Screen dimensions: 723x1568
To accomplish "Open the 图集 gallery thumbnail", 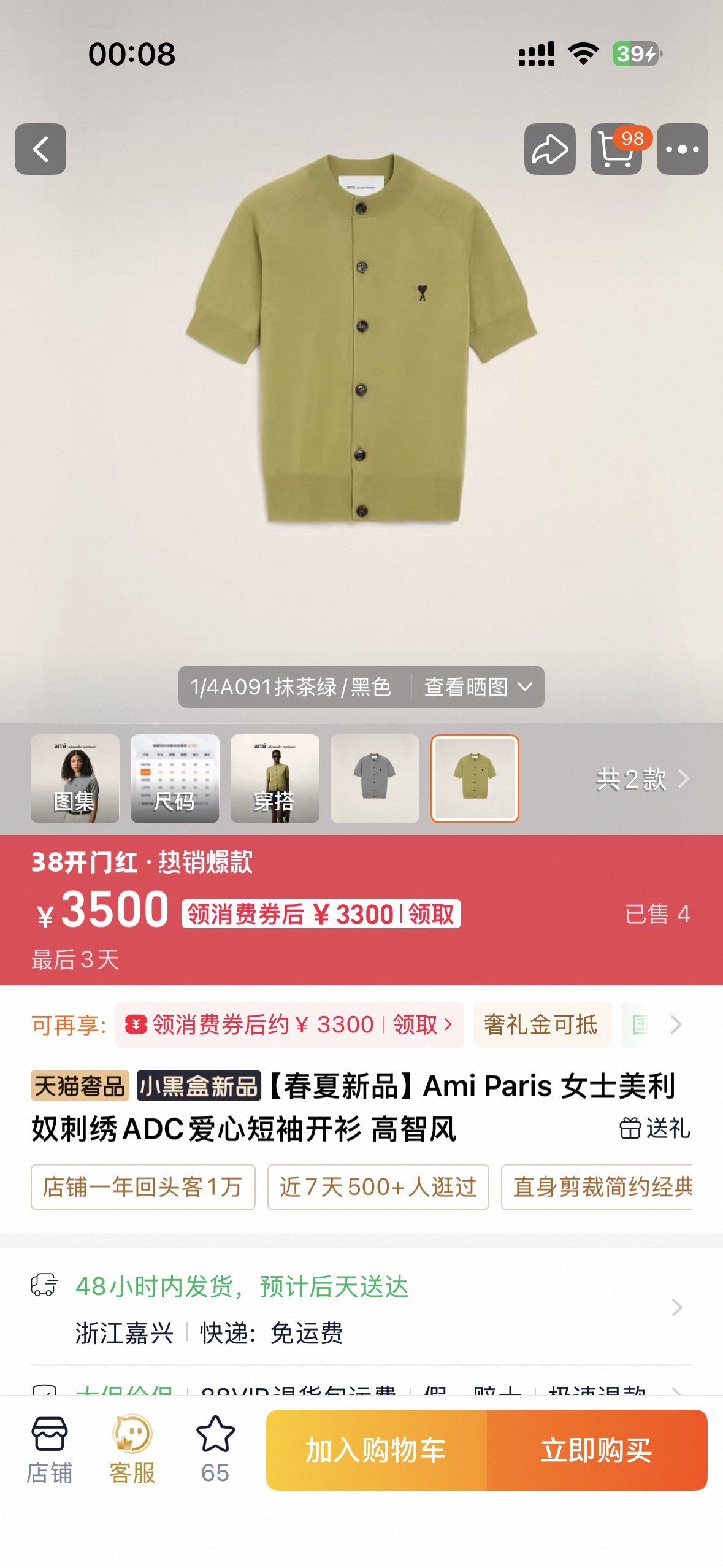I will tap(75, 778).
